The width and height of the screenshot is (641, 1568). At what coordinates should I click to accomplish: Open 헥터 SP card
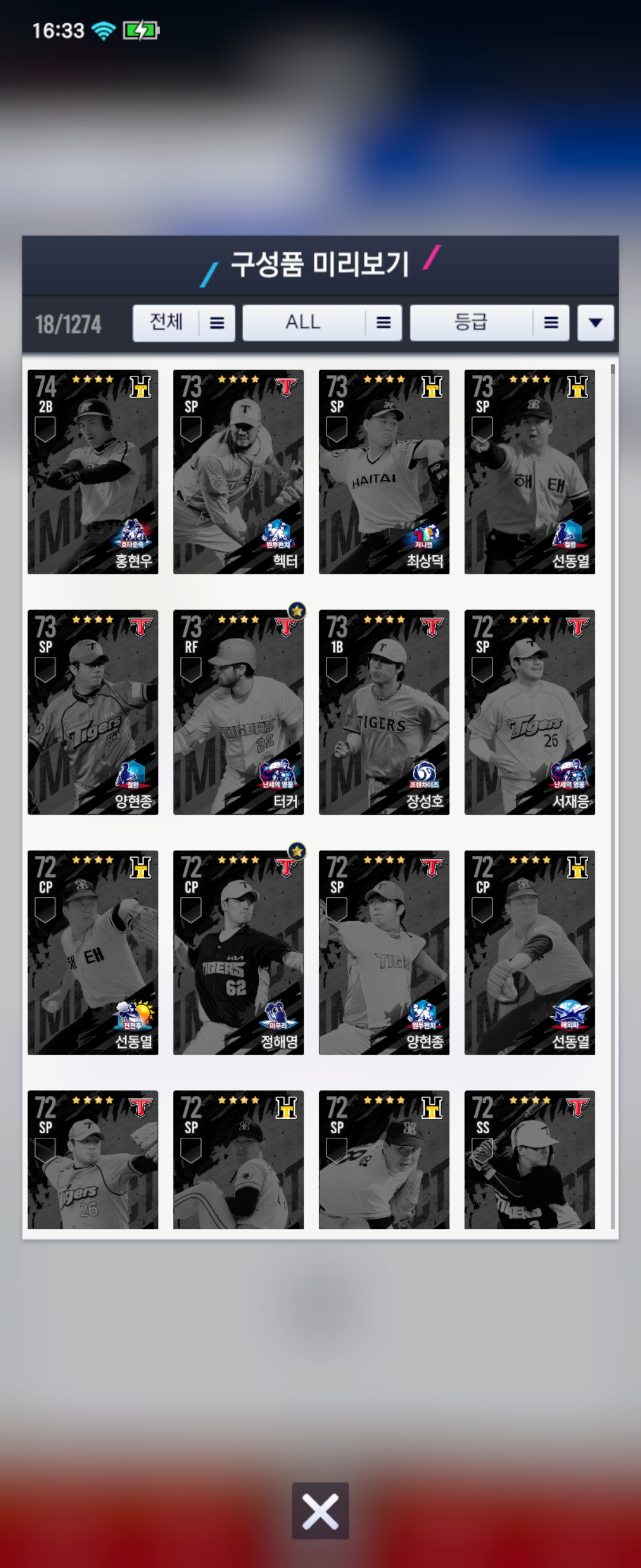click(x=239, y=472)
